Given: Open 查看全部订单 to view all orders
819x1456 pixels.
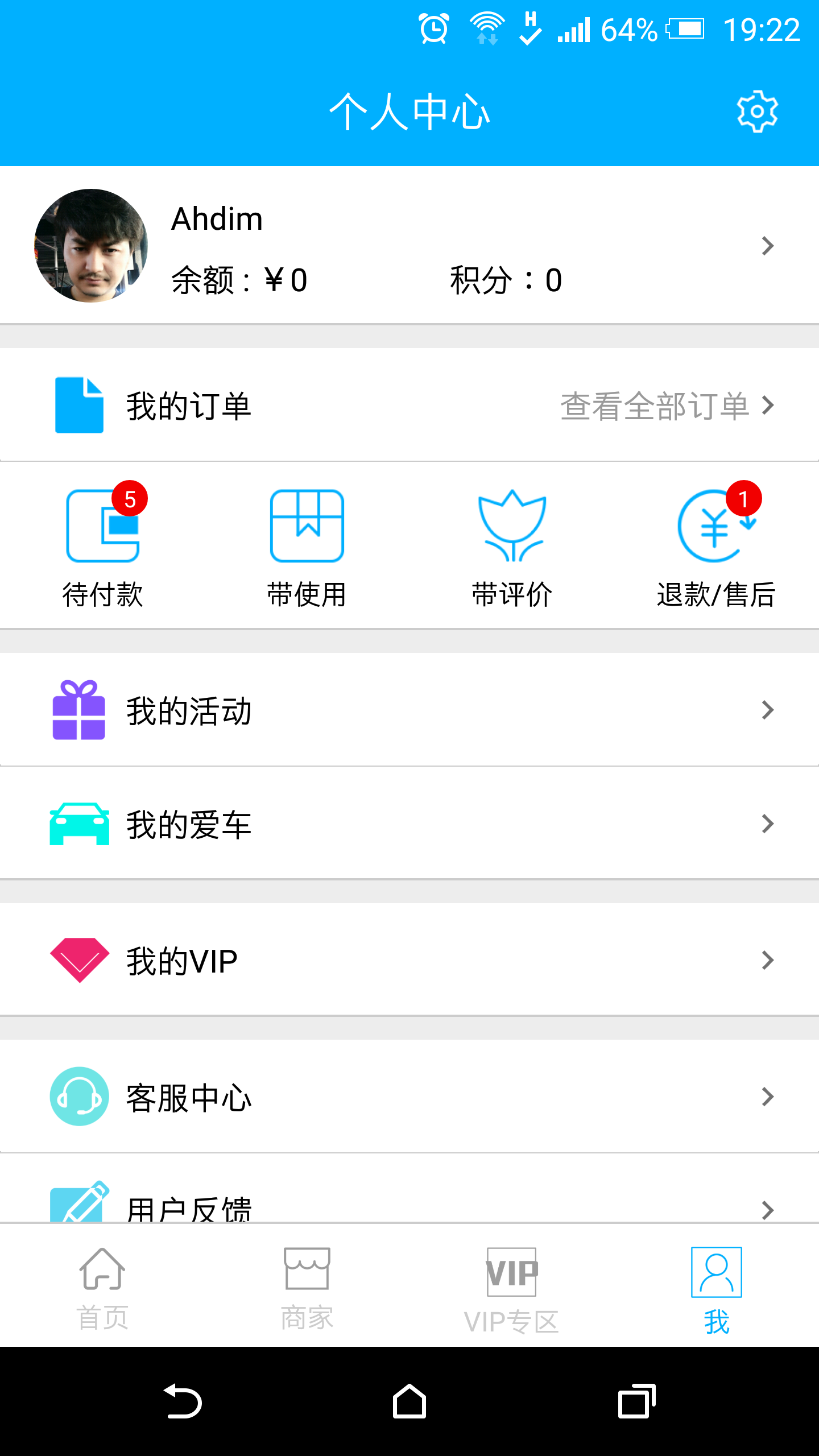Looking at the screenshot, I should 654,405.
